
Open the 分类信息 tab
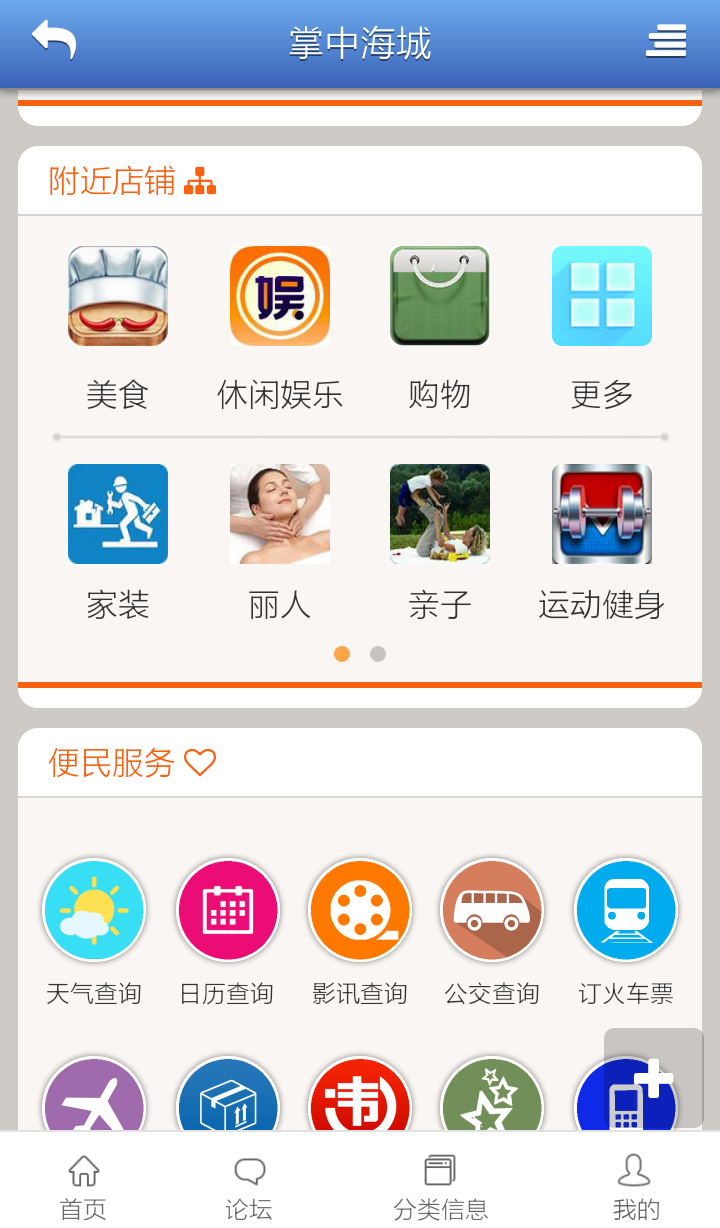tap(440, 1183)
